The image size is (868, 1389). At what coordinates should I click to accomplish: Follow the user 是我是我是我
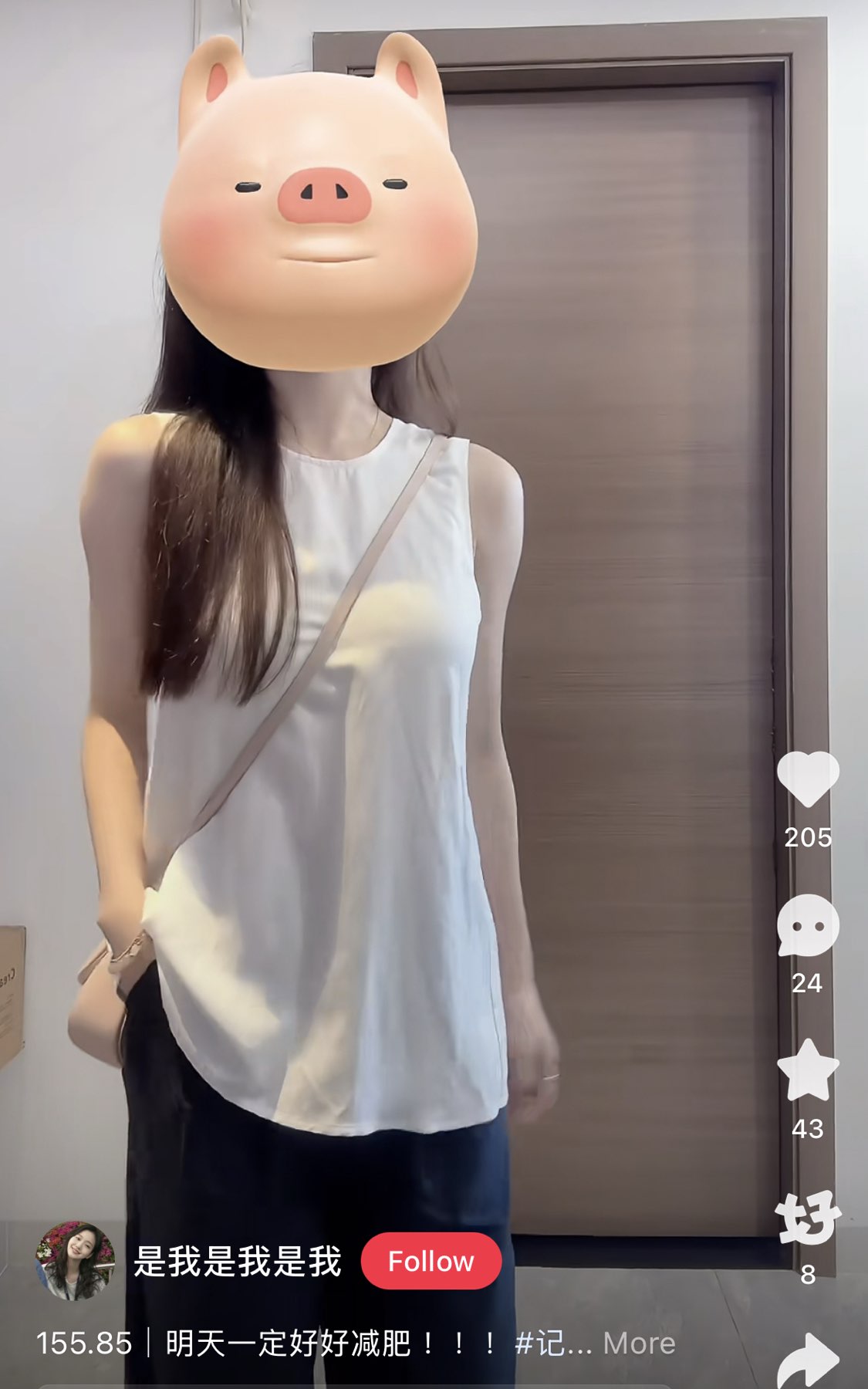[431, 1261]
